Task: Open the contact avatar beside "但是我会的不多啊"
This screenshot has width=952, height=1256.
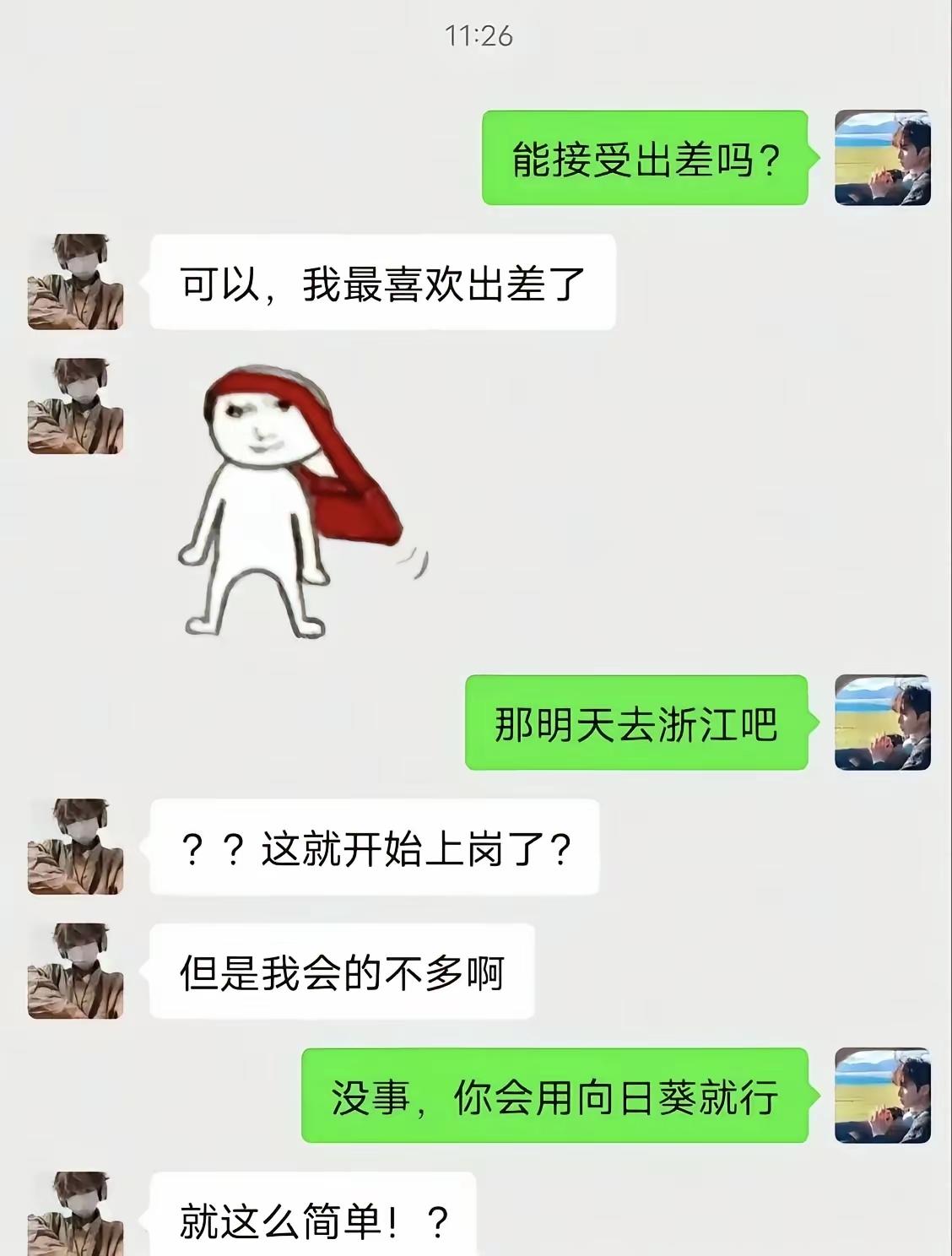Action: pyautogui.click(x=74, y=971)
